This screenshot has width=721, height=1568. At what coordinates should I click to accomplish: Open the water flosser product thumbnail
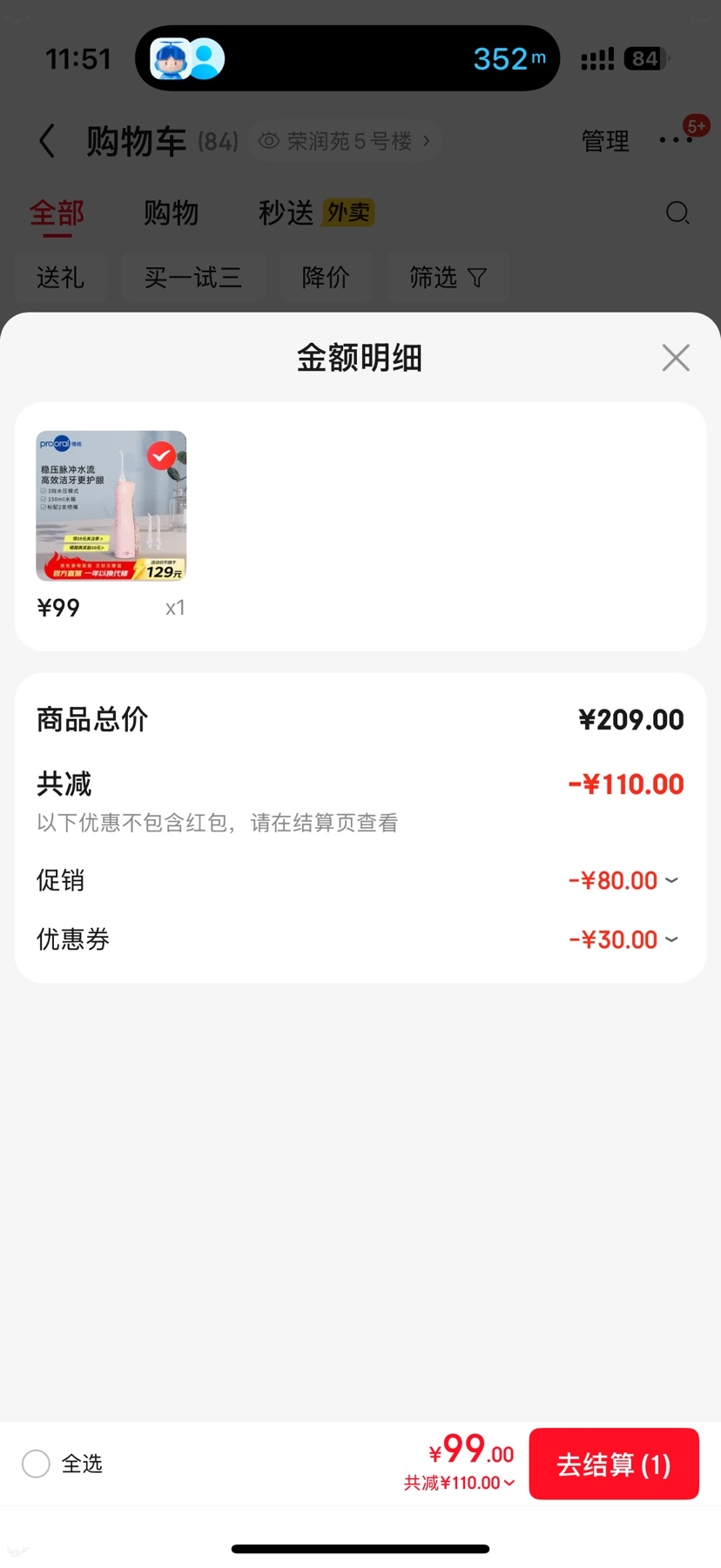[x=111, y=506]
